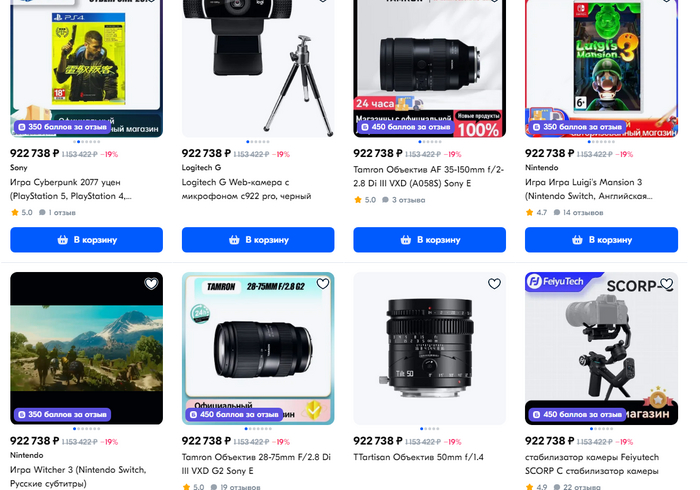Add Luigi's Mansion 3 to cart
The width and height of the screenshot is (700, 490).
tap(601, 240)
